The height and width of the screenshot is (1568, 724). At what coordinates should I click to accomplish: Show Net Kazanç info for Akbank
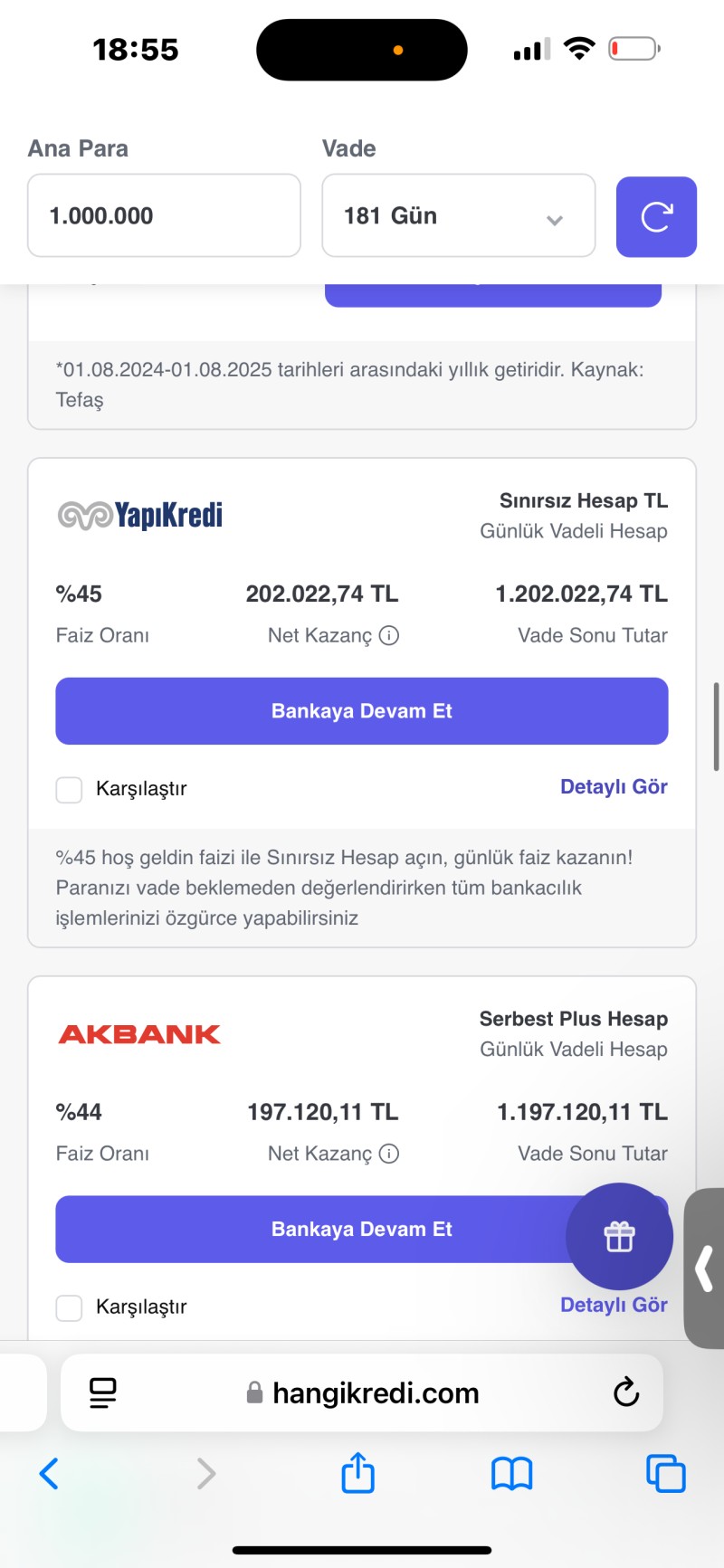tap(389, 1154)
